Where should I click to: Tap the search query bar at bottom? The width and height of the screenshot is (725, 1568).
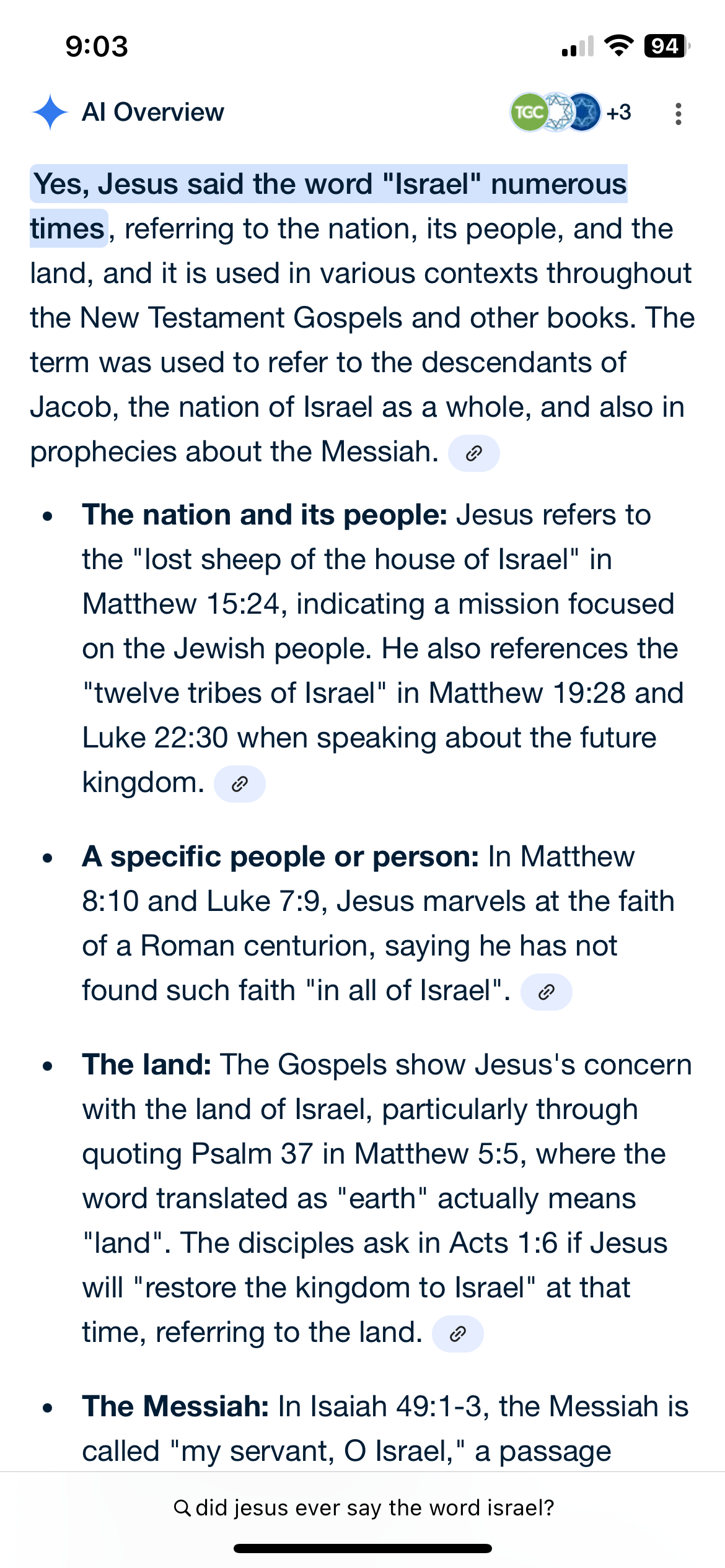tap(363, 1507)
